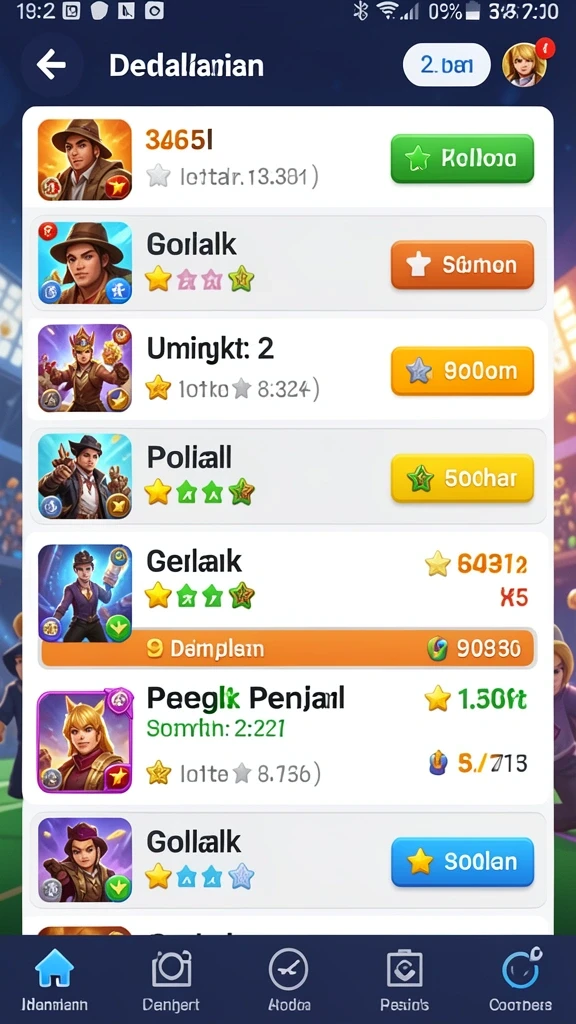Tap the yellow 500har button for Poliall
Image resolution: width=576 pixels, height=1024 pixels.
click(462, 478)
